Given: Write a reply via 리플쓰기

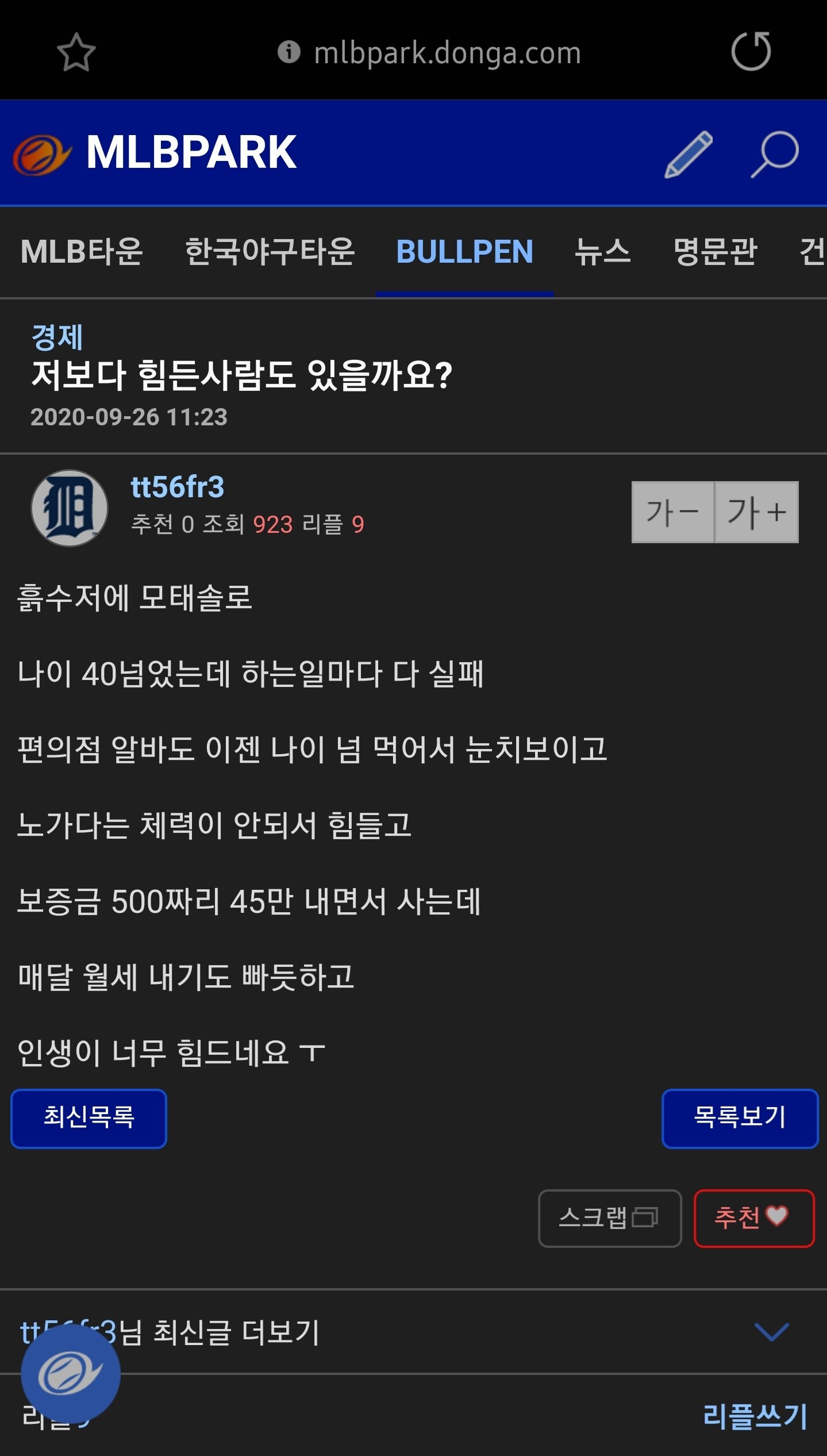Looking at the screenshot, I should pos(755,1416).
